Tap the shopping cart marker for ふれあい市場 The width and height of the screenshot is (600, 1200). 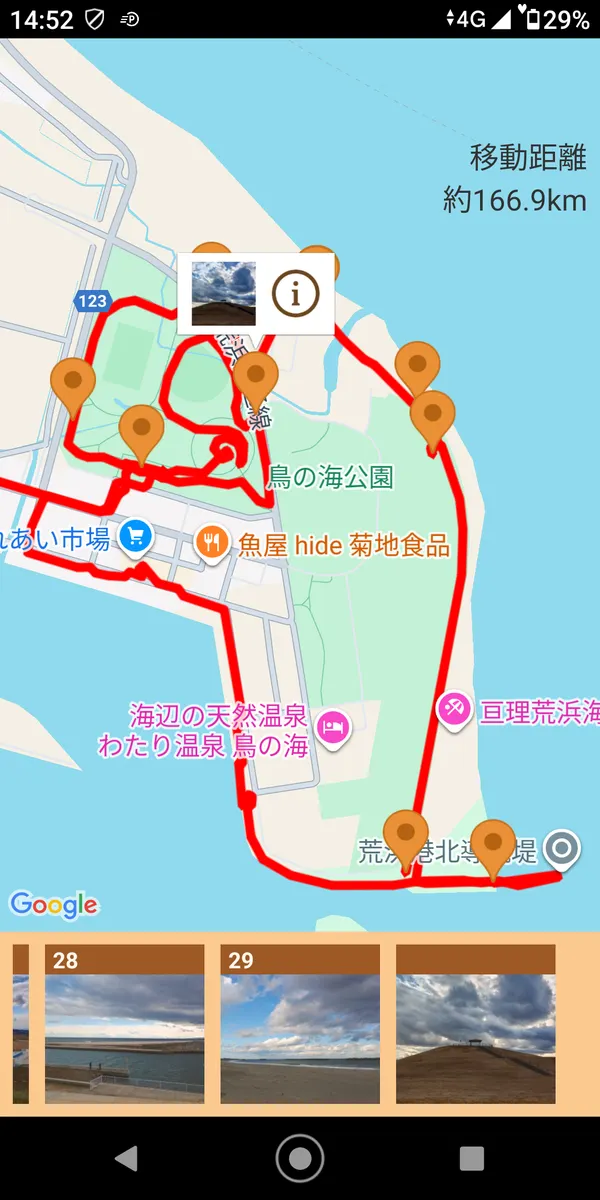tap(136, 538)
